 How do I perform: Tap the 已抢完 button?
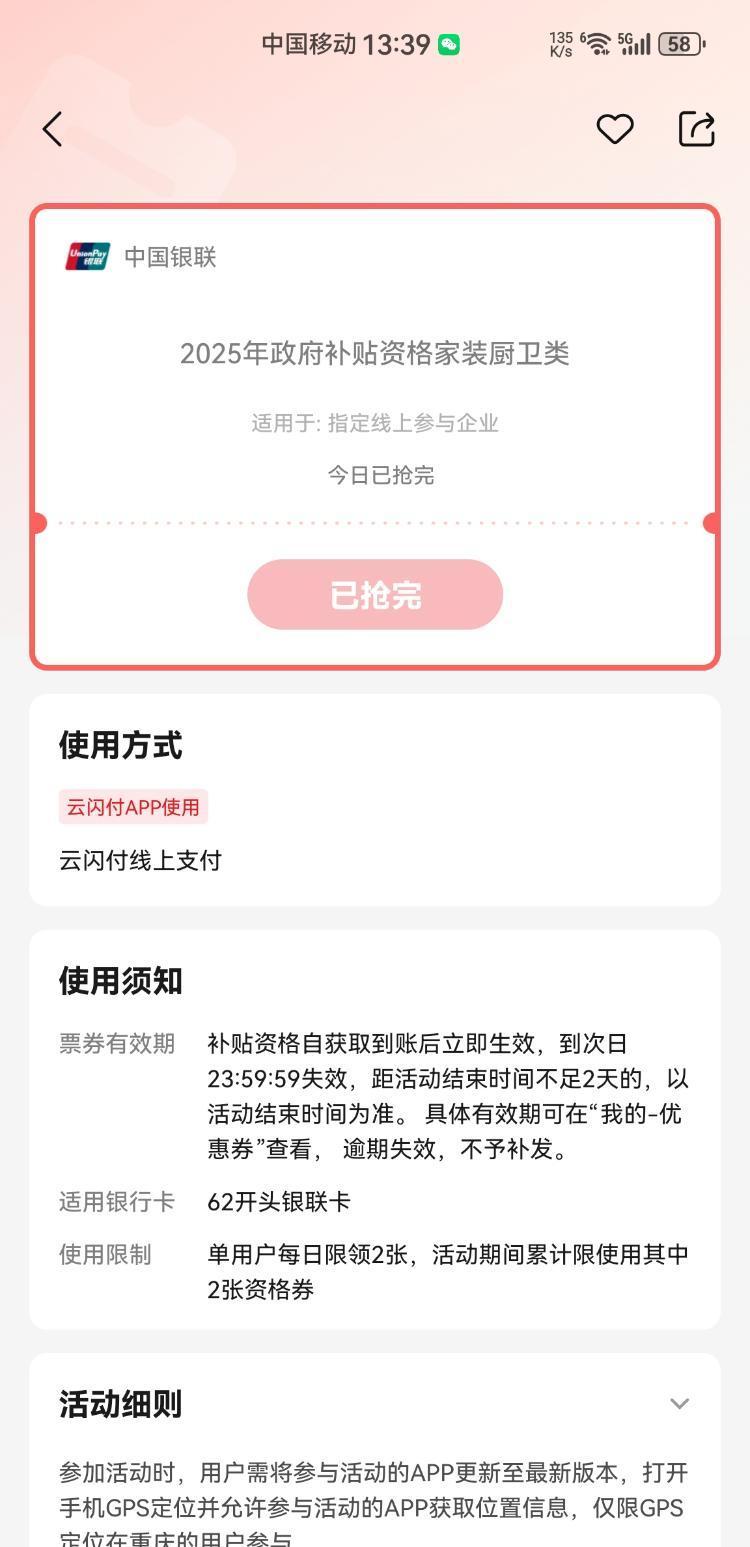point(375,594)
